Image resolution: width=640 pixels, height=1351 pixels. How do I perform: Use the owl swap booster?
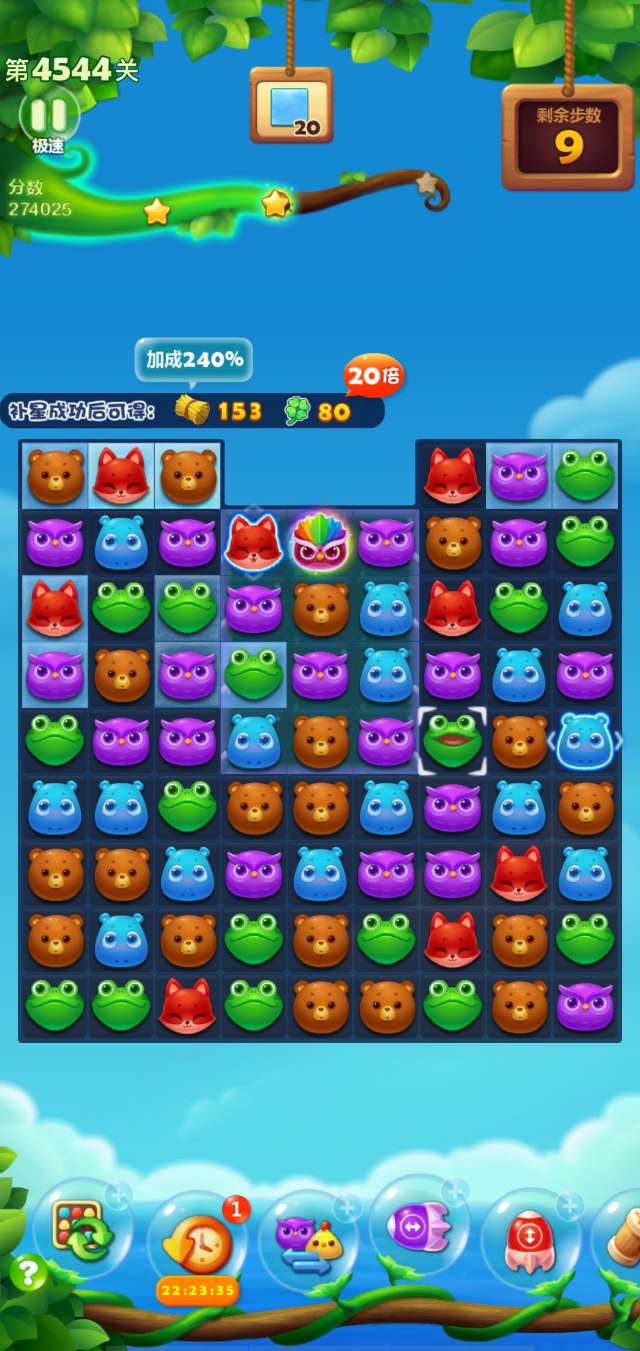coord(308,1238)
